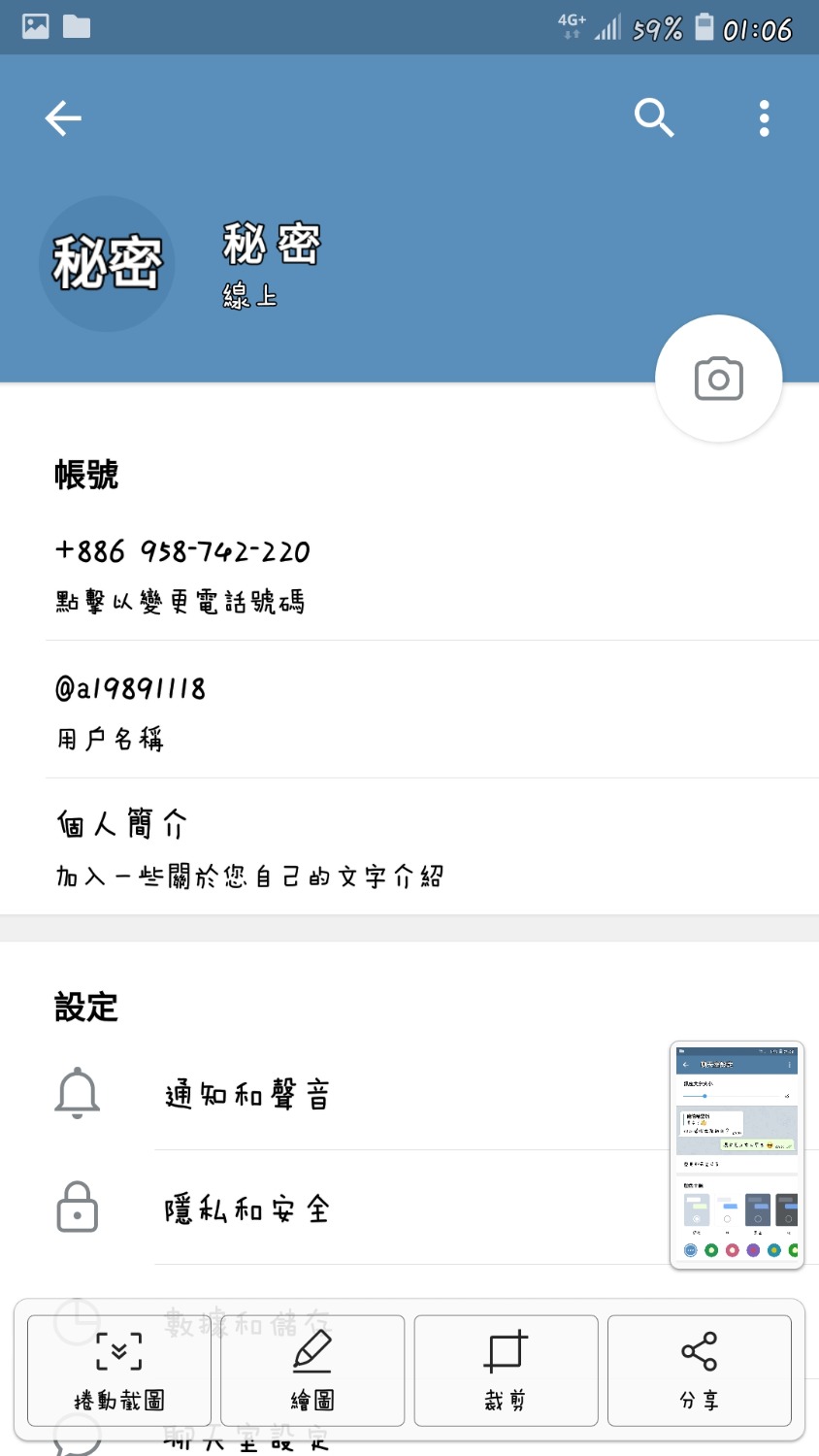Share the screenshot via 分享

pos(699,1370)
